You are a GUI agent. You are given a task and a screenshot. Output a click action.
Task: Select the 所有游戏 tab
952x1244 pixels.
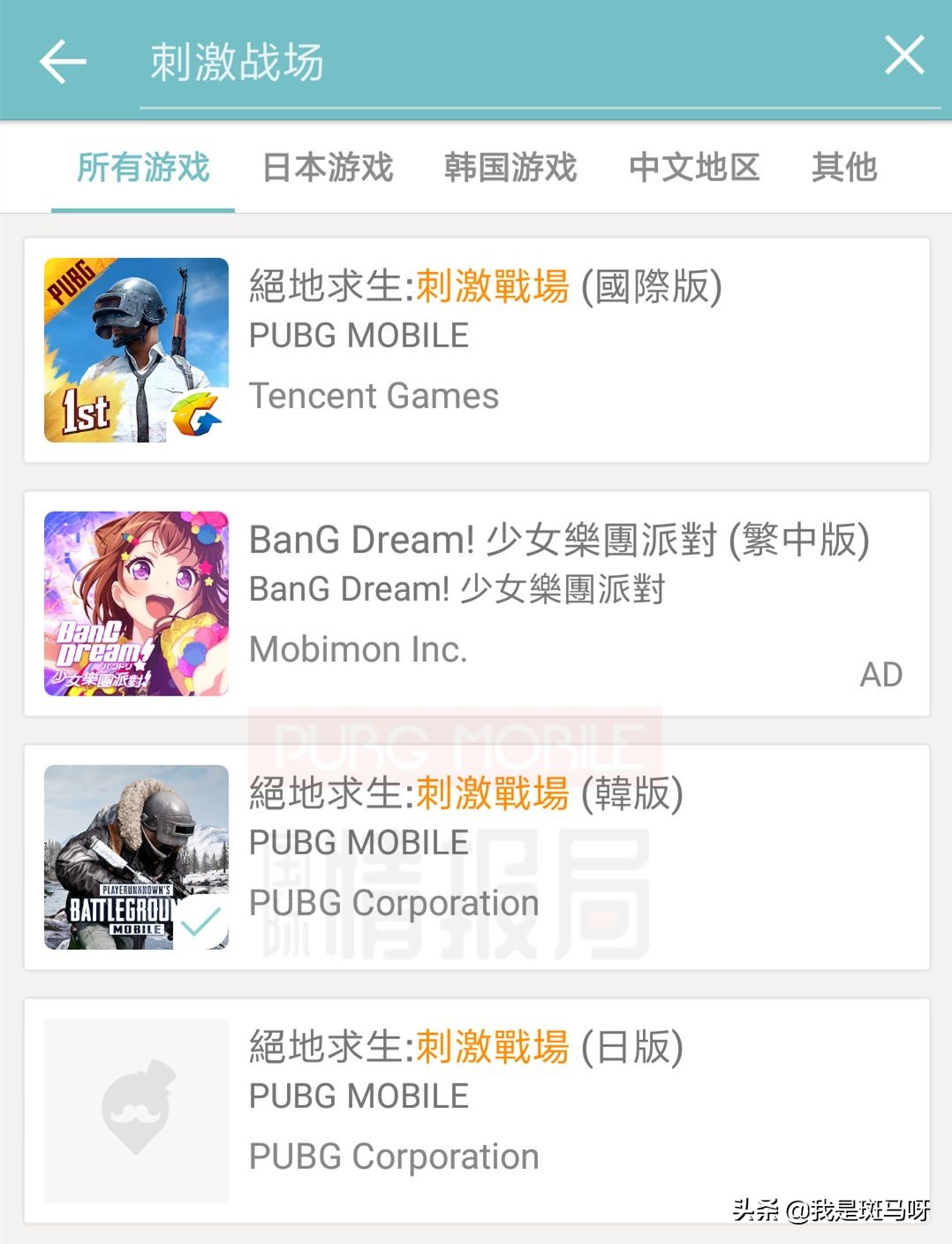click(x=144, y=168)
